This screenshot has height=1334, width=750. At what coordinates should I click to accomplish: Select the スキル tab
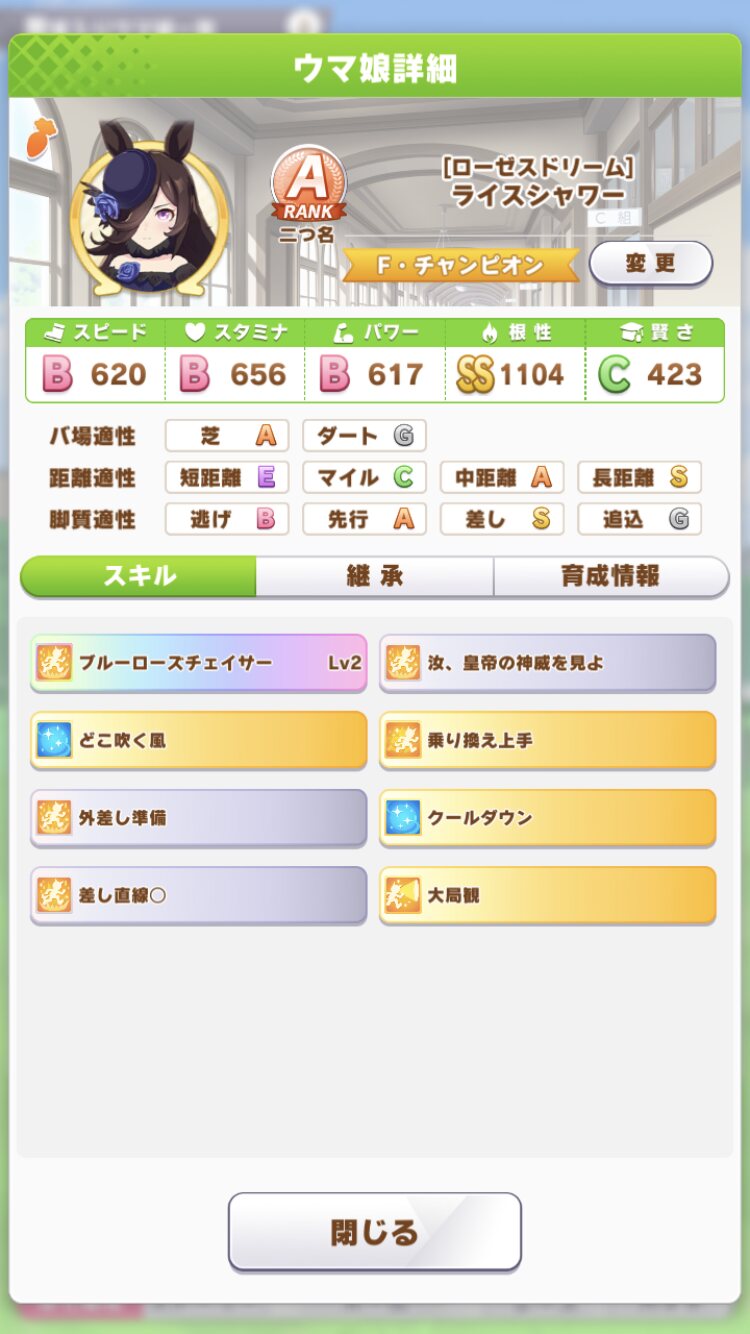pos(139,576)
